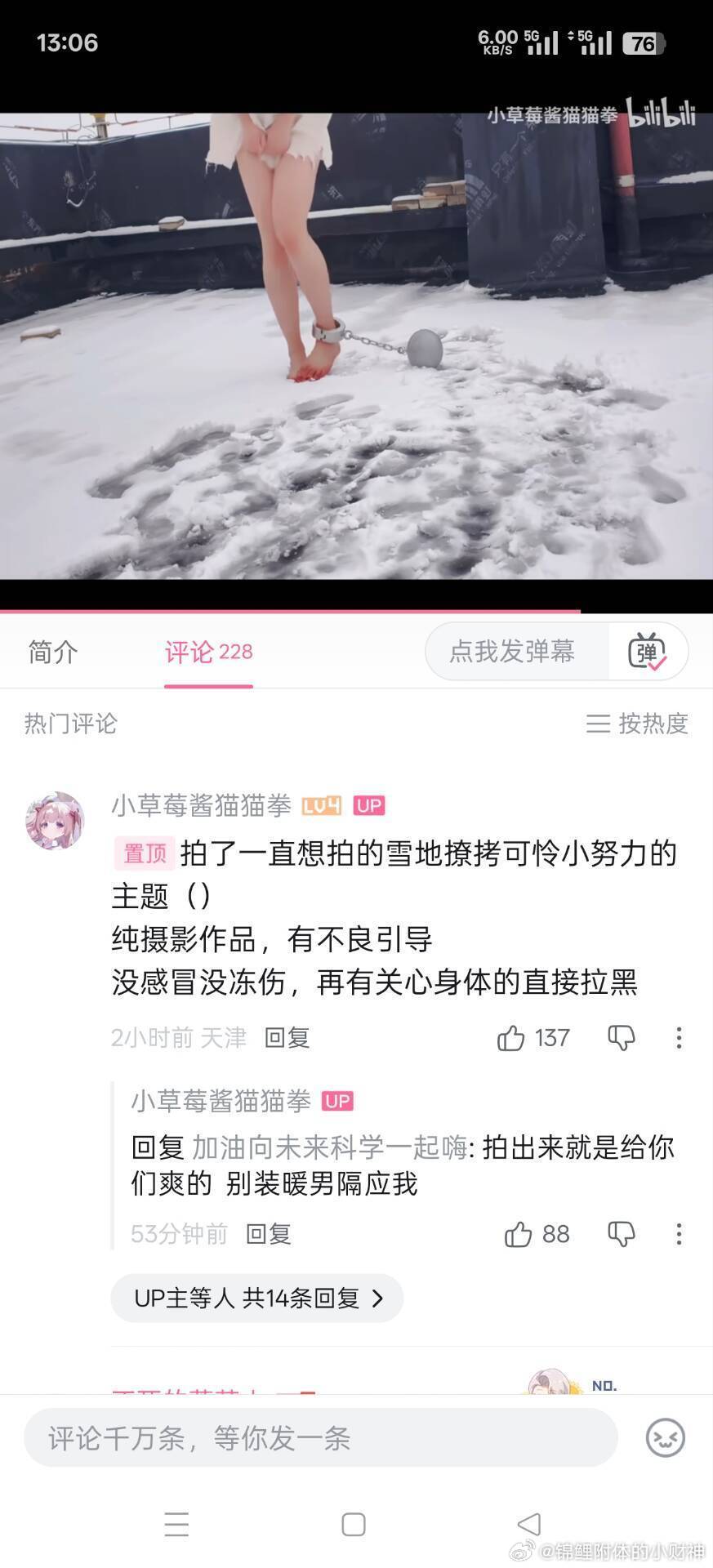713x1568 pixels.
Task: Open the emoji picker in comment box
Action: click(665, 1439)
